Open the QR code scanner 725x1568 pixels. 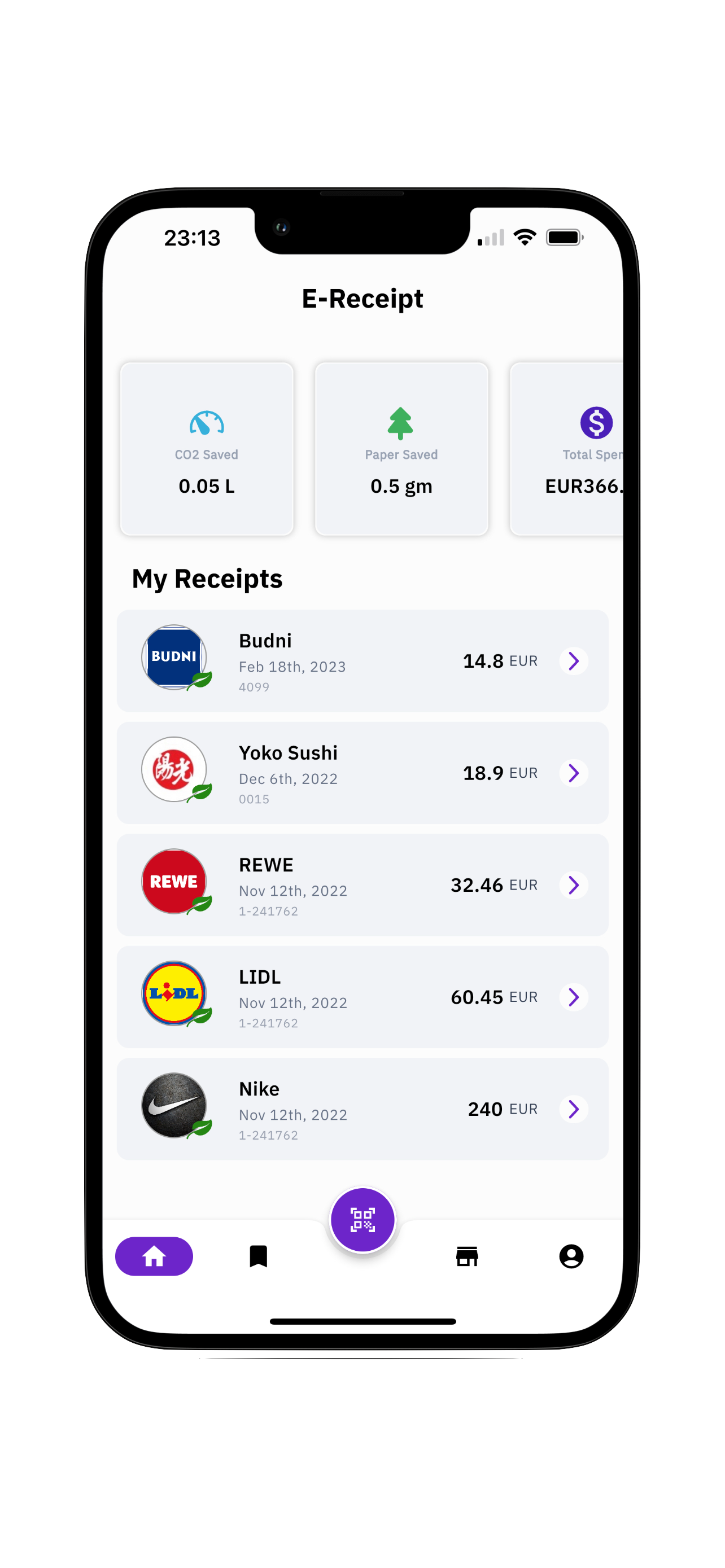[362, 1220]
